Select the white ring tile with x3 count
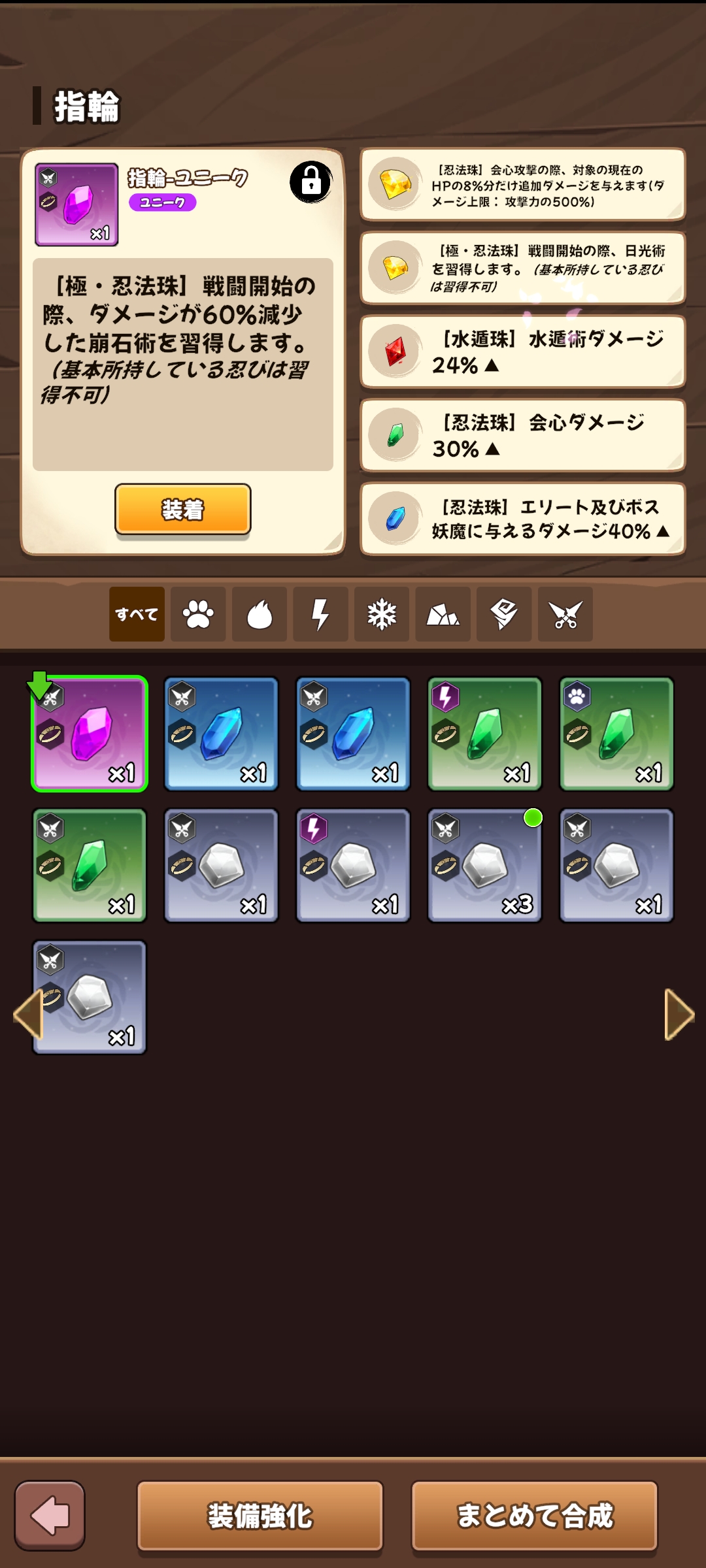Image resolution: width=706 pixels, height=1568 pixels. pos(484,866)
